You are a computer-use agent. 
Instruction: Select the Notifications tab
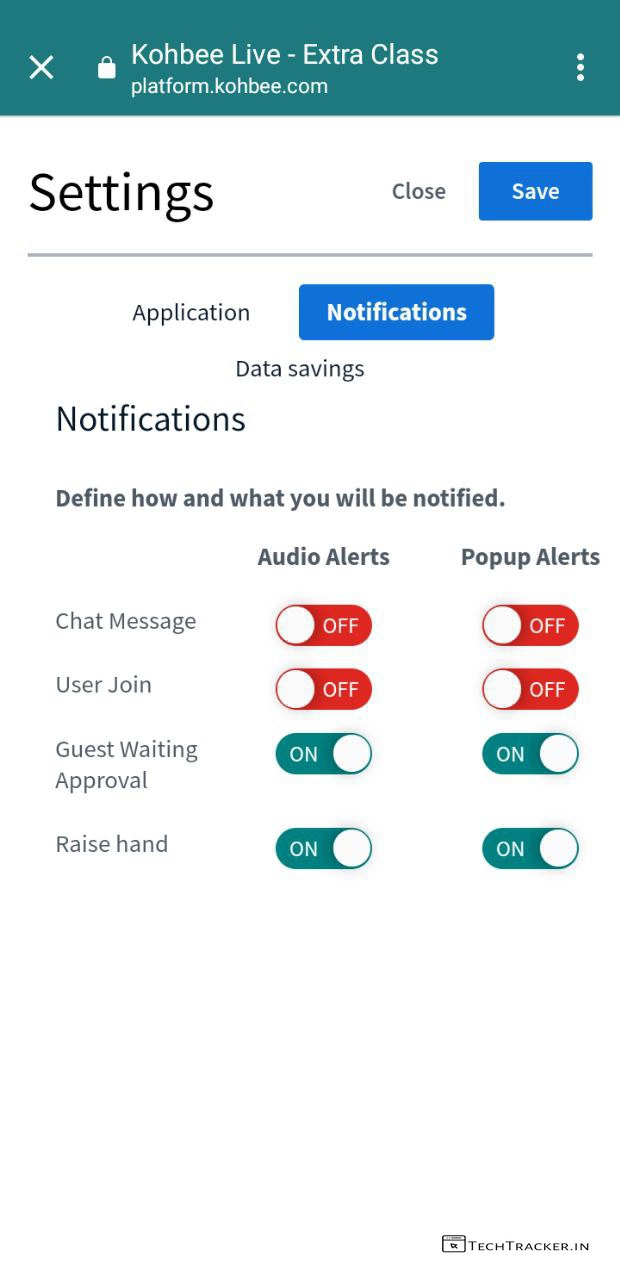point(396,312)
